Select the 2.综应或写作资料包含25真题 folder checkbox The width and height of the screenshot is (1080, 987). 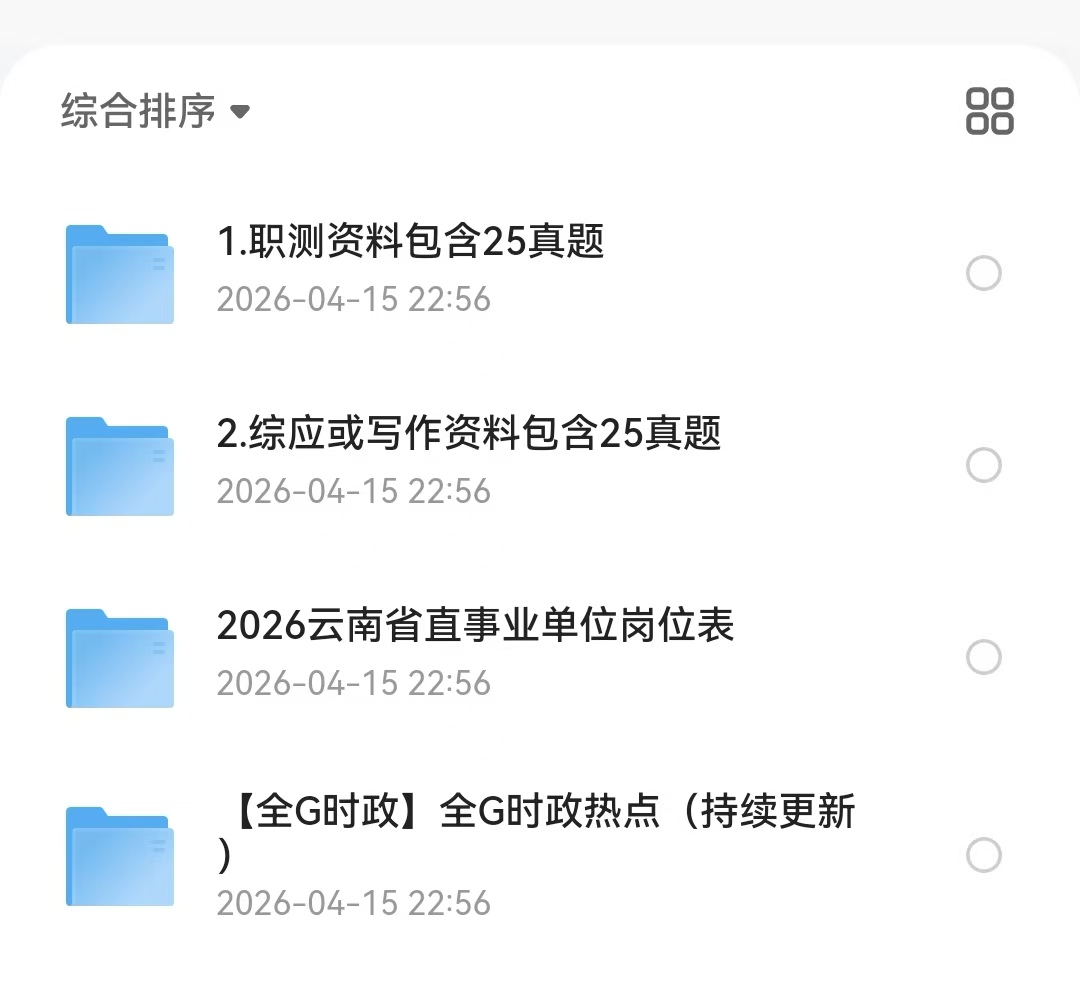[983, 465]
